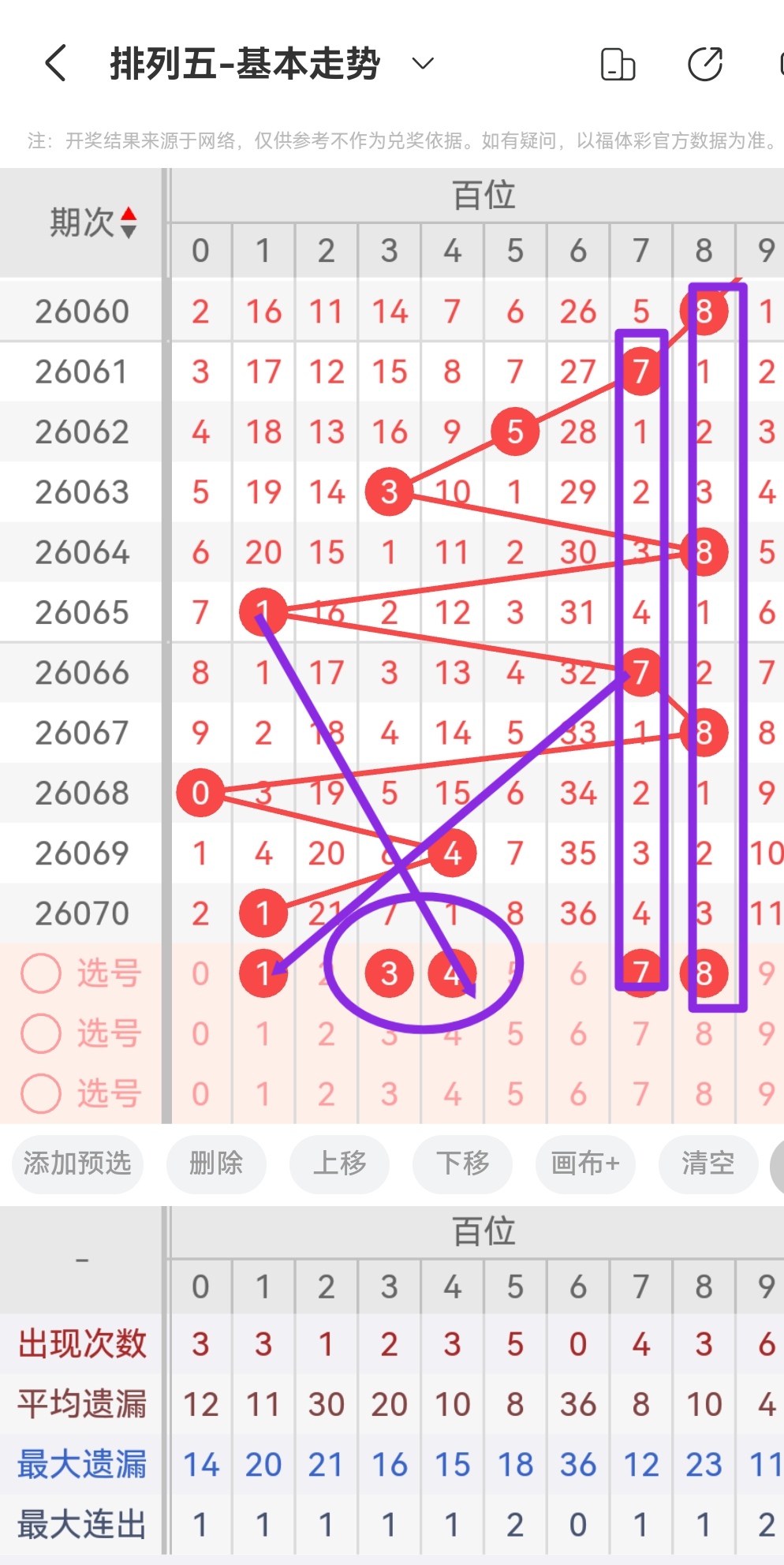Tap the 画布+ button
The height and width of the screenshot is (1565, 784).
pos(585,1163)
